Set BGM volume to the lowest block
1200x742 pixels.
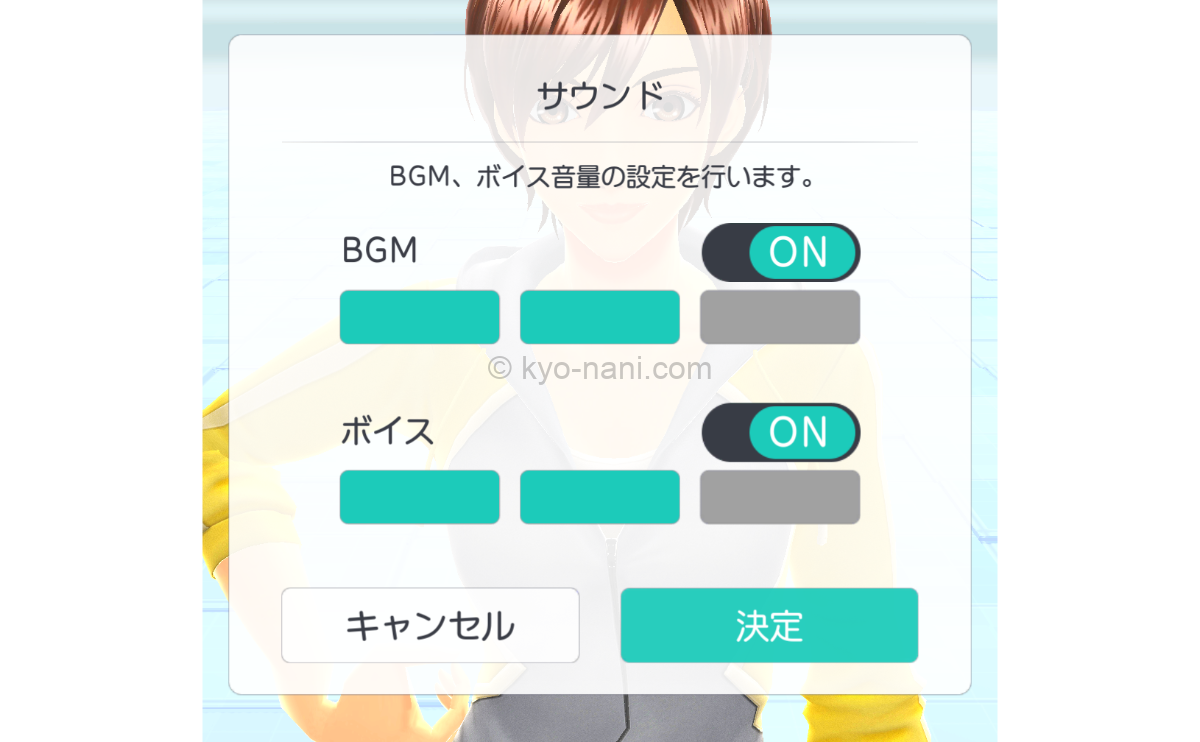pos(420,317)
